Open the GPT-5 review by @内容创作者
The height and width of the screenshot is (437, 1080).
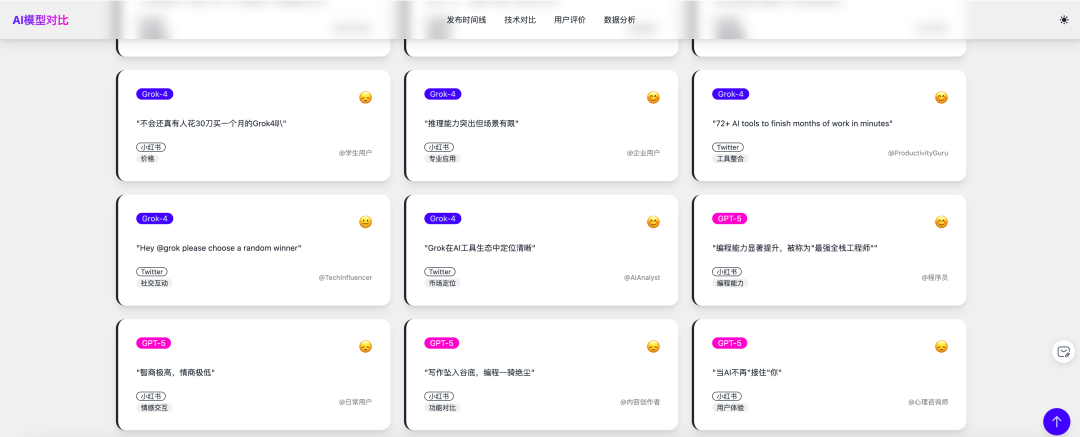point(542,374)
